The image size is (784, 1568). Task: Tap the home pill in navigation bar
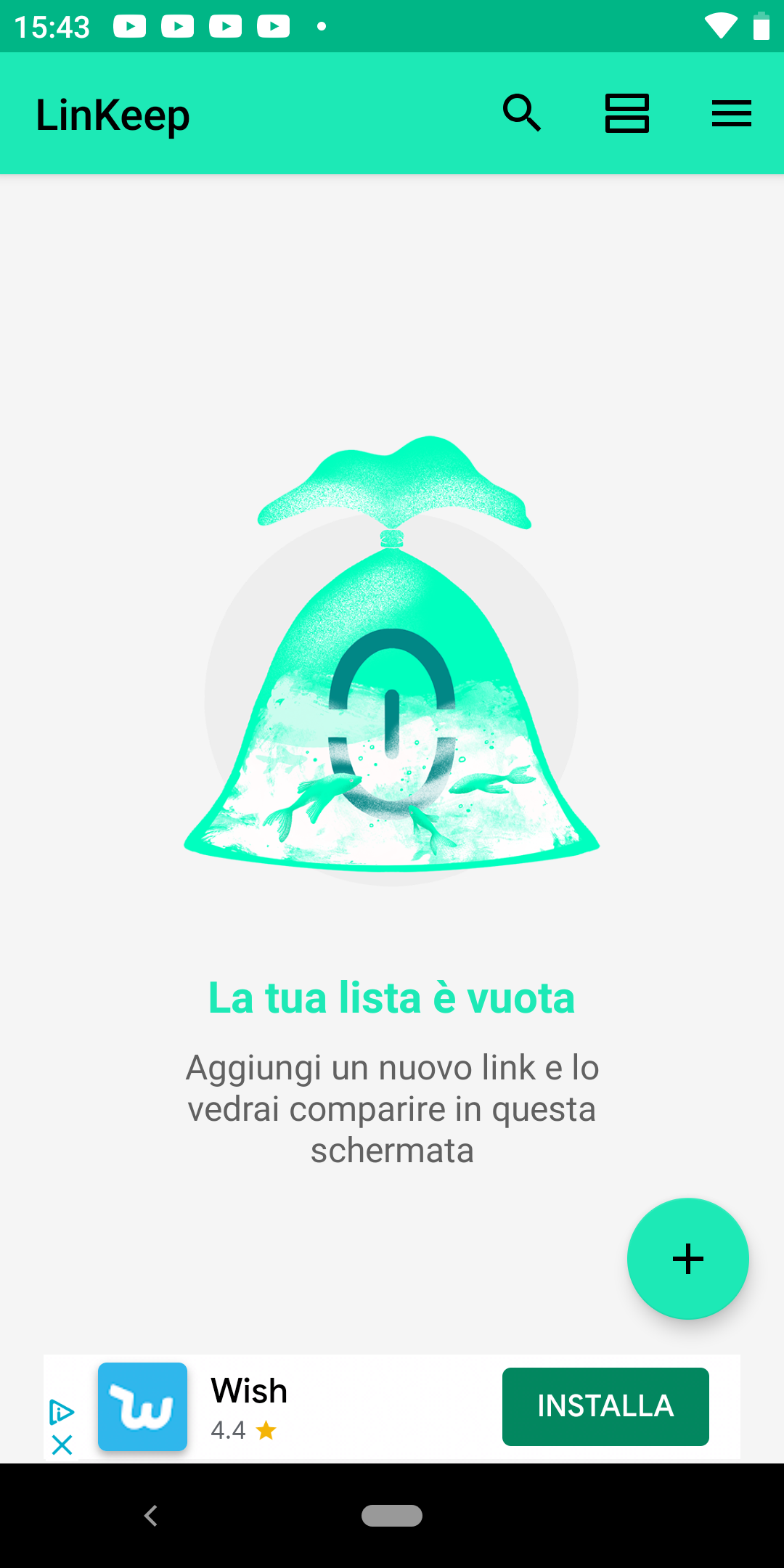coord(392,1516)
